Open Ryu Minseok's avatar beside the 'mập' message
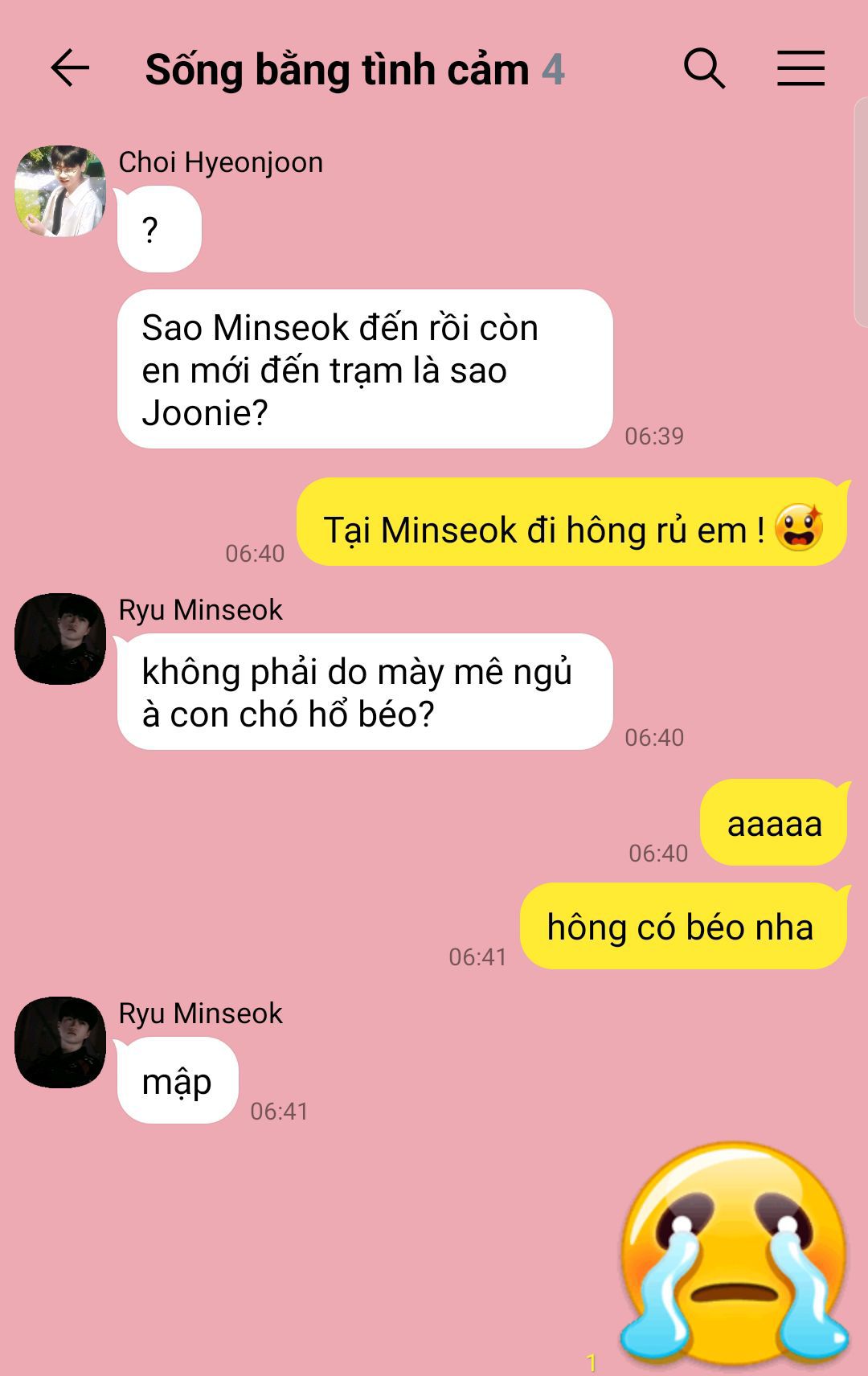This screenshot has width=868, height=1376. [x=60, y=1042]
